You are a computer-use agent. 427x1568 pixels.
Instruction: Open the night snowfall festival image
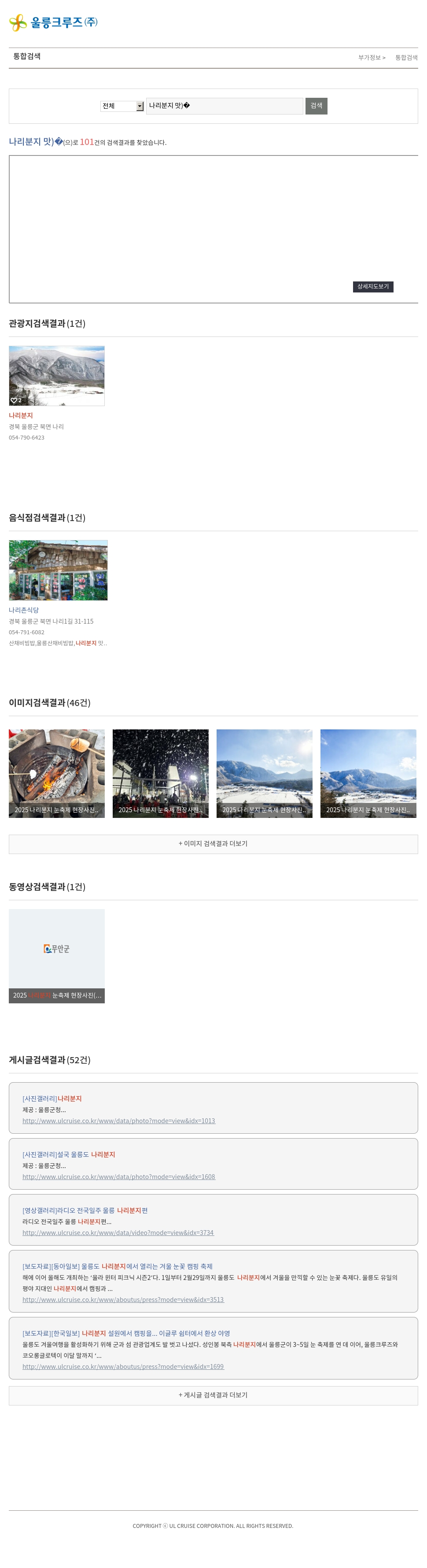[160, 773]
